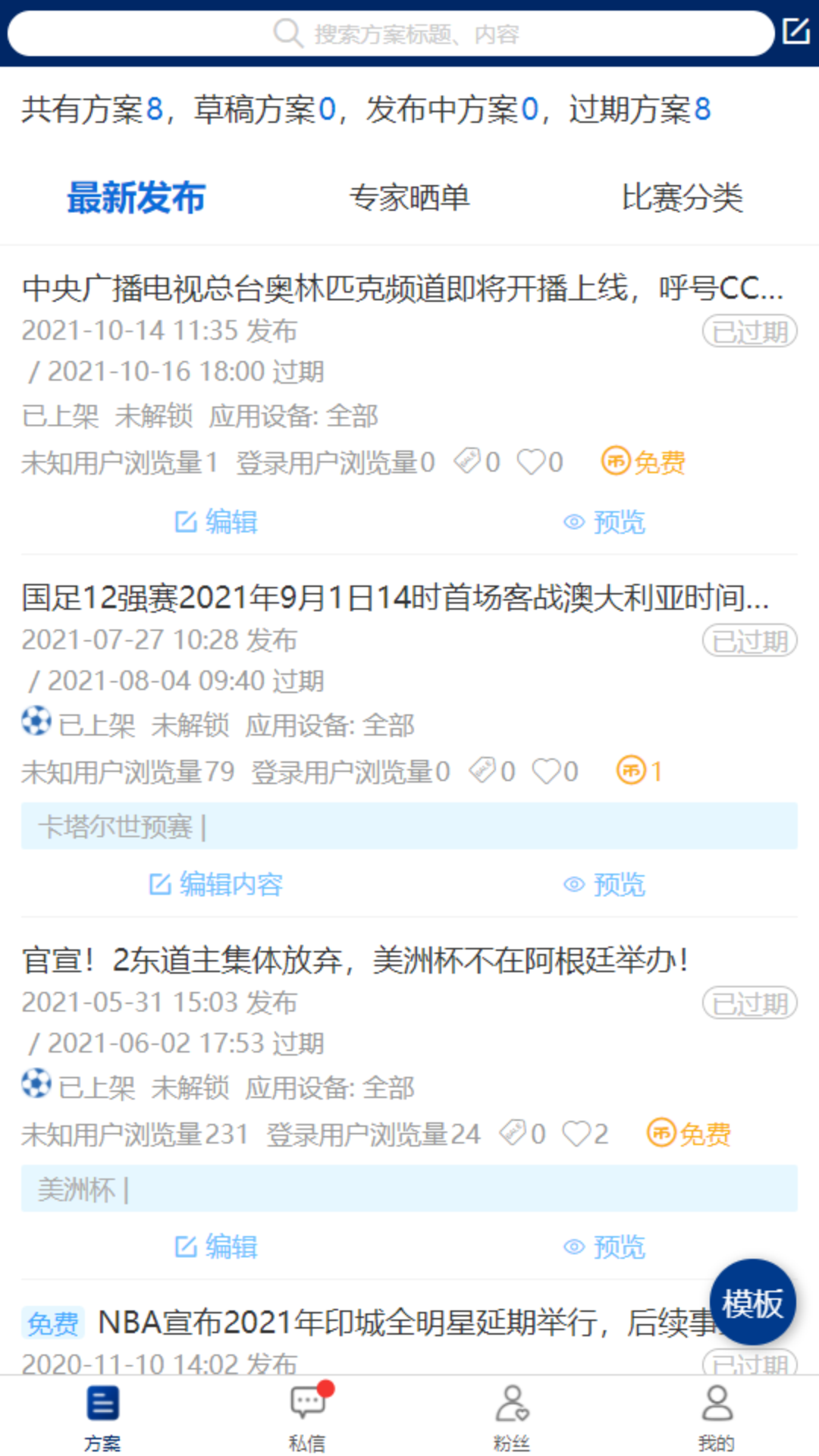
Task: Edit the 美洲杯 post via 编辑
Action: click(216, 1247)
